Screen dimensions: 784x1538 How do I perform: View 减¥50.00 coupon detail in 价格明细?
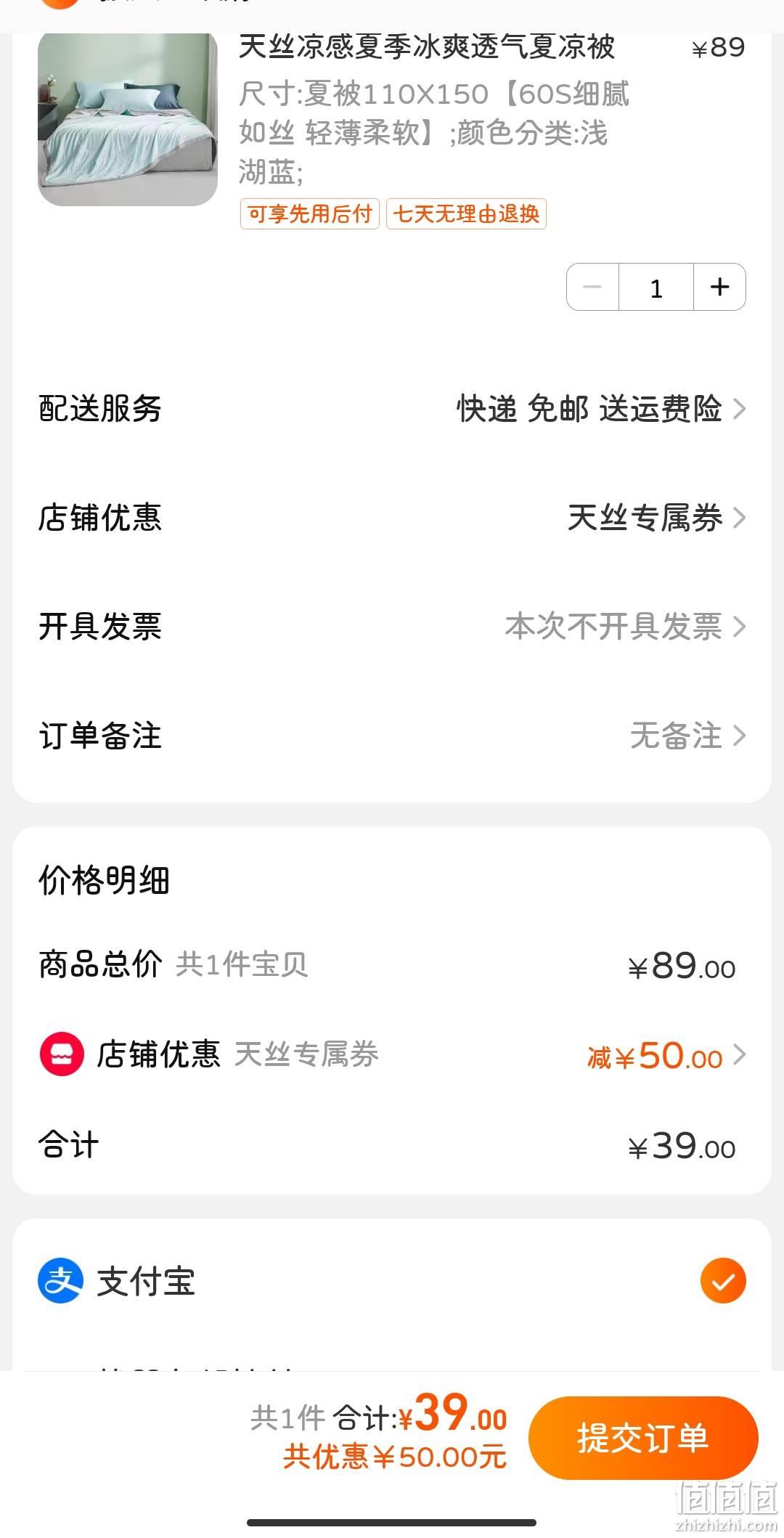tap(666, 1055)
